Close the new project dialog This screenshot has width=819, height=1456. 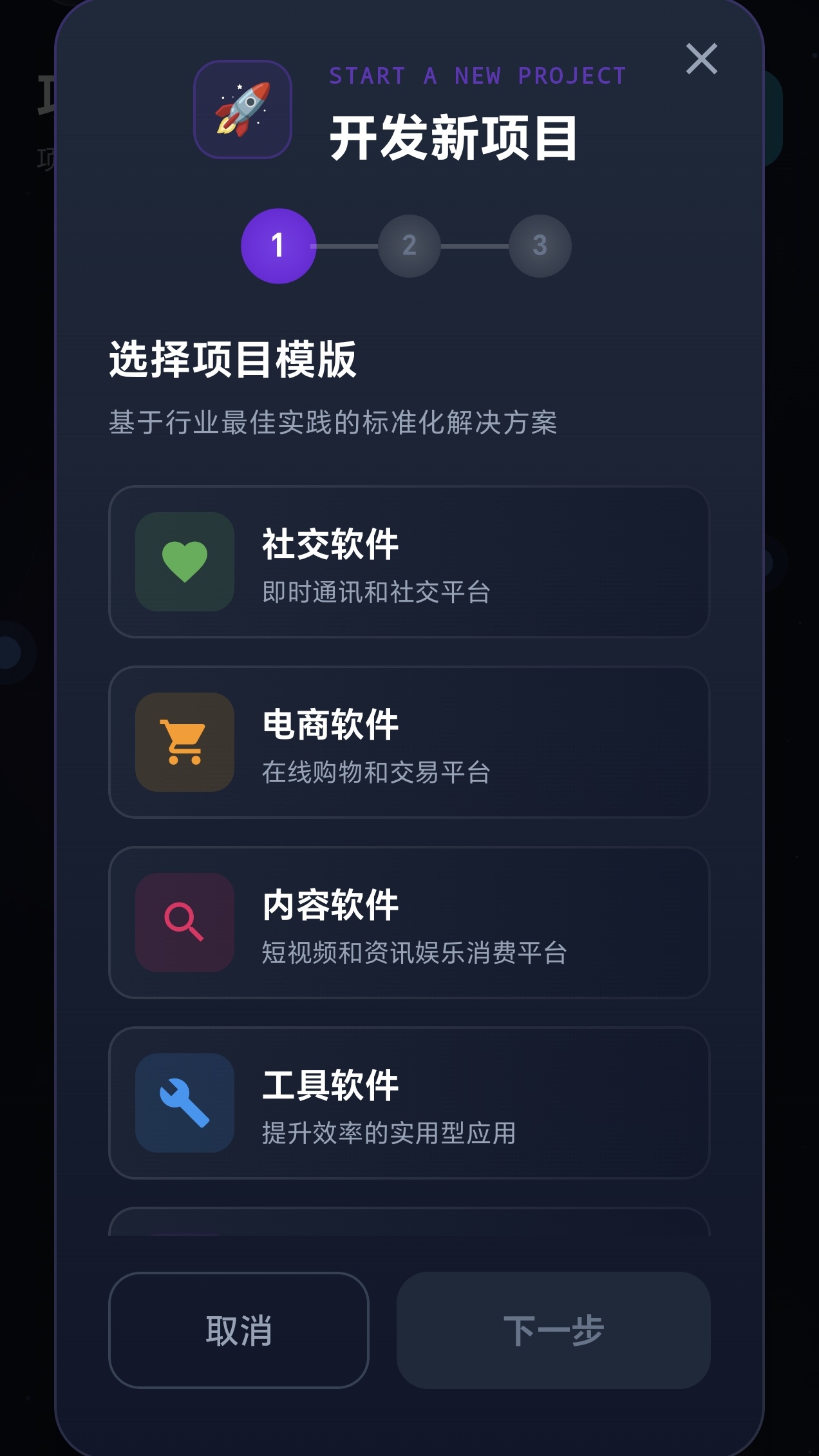[703, 60]
